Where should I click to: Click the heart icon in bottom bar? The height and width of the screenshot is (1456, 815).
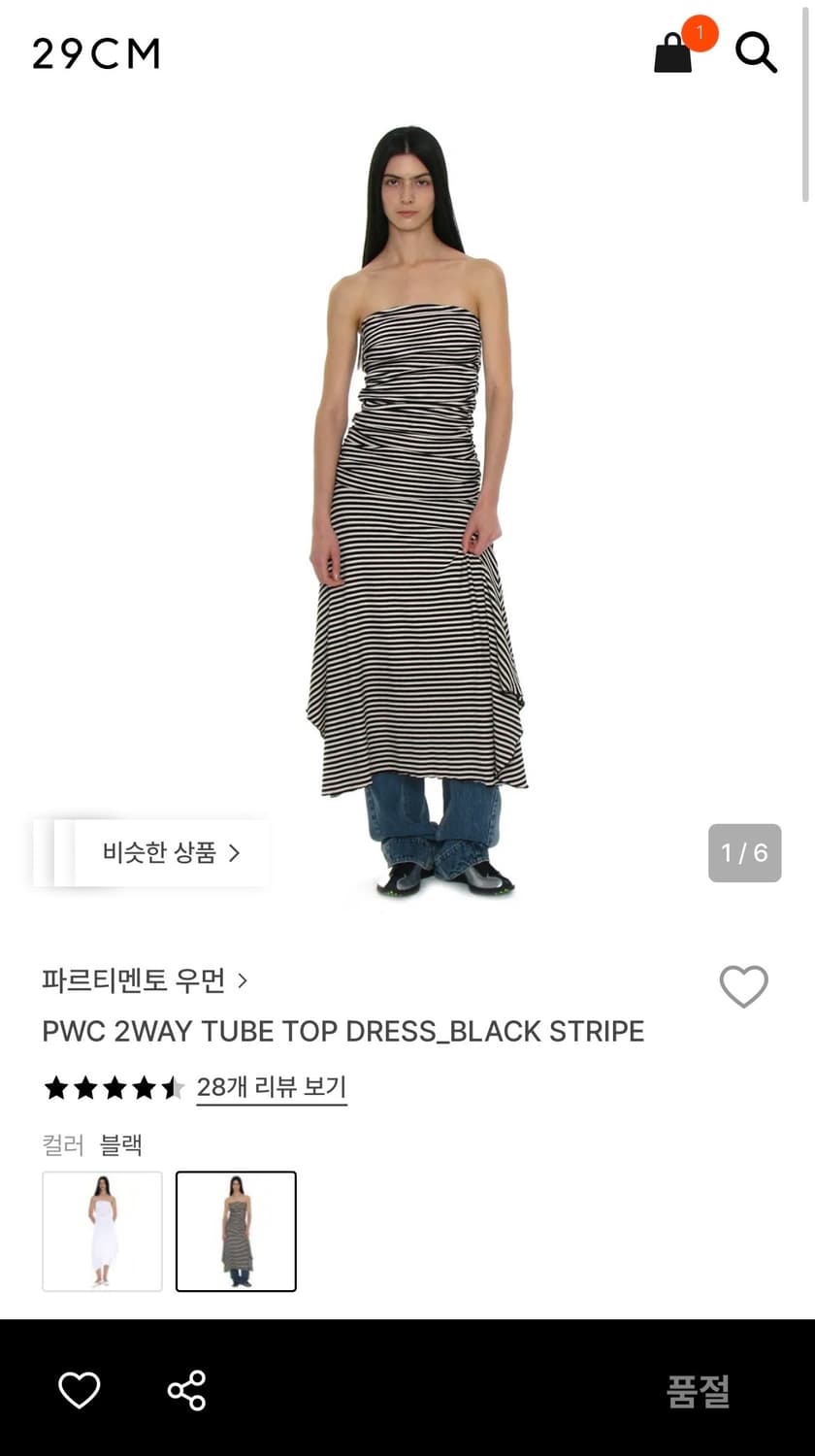[x=80, y=1391]
